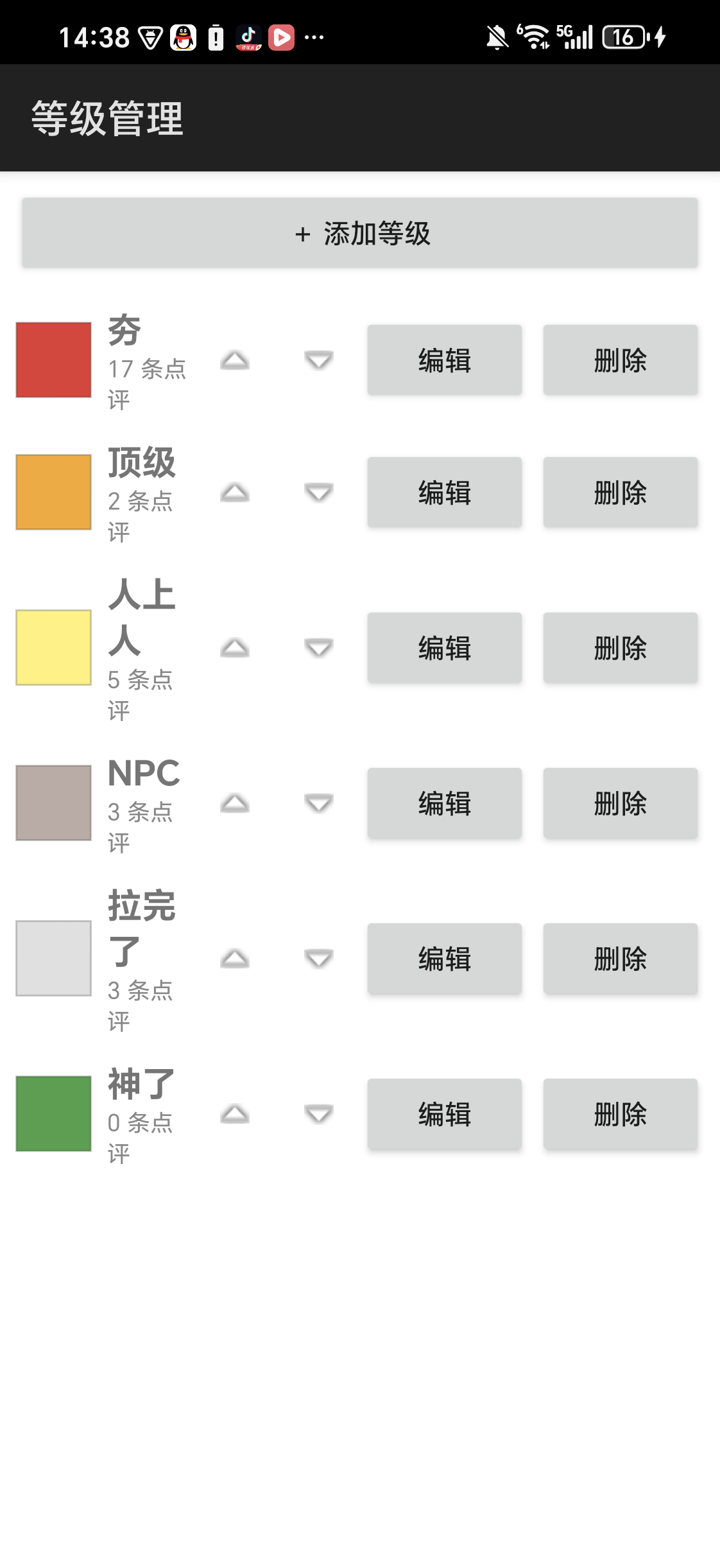Move the 人上人 tier up
This screenshot has width=720, height=1568.
pos(235,648)
